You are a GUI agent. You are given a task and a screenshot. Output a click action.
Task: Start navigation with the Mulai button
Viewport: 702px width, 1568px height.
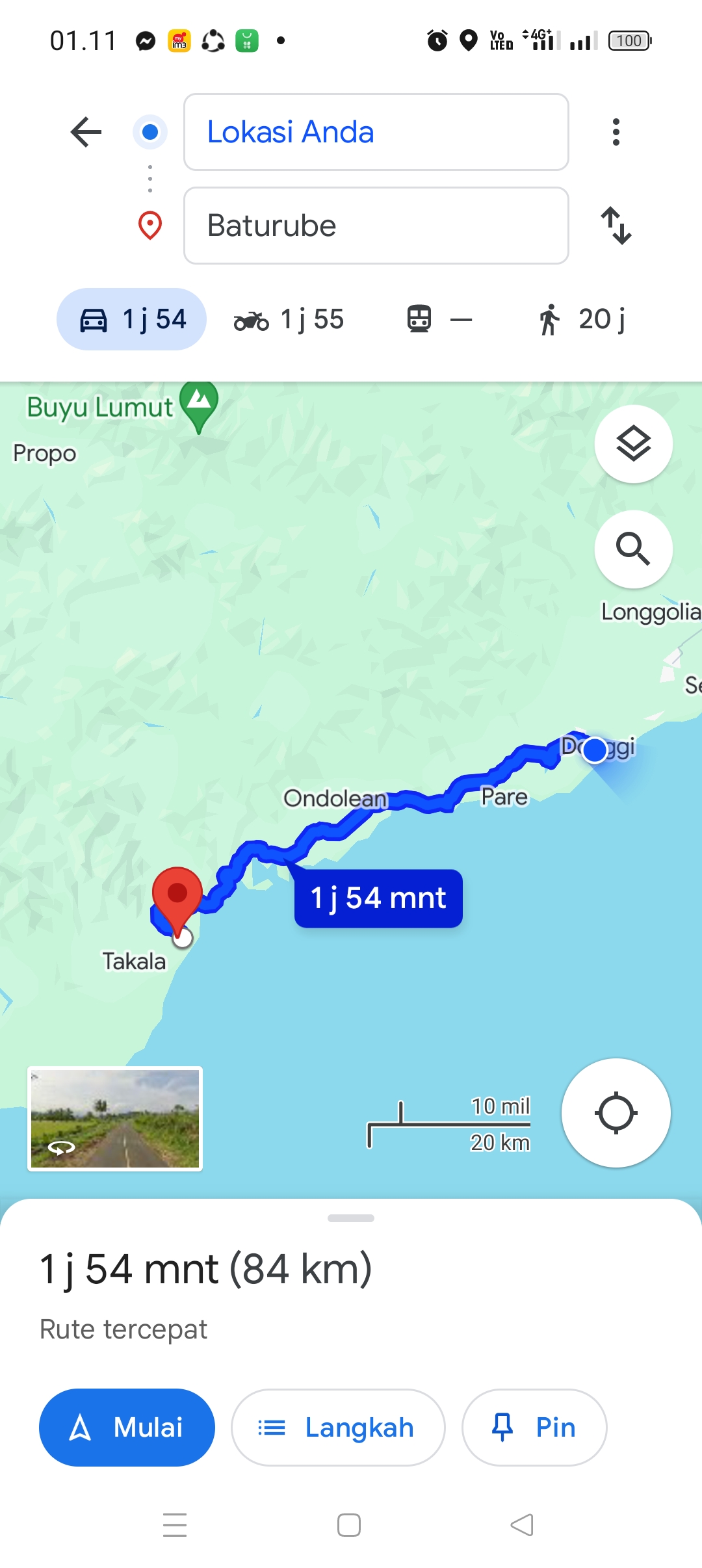(127, 1428)
